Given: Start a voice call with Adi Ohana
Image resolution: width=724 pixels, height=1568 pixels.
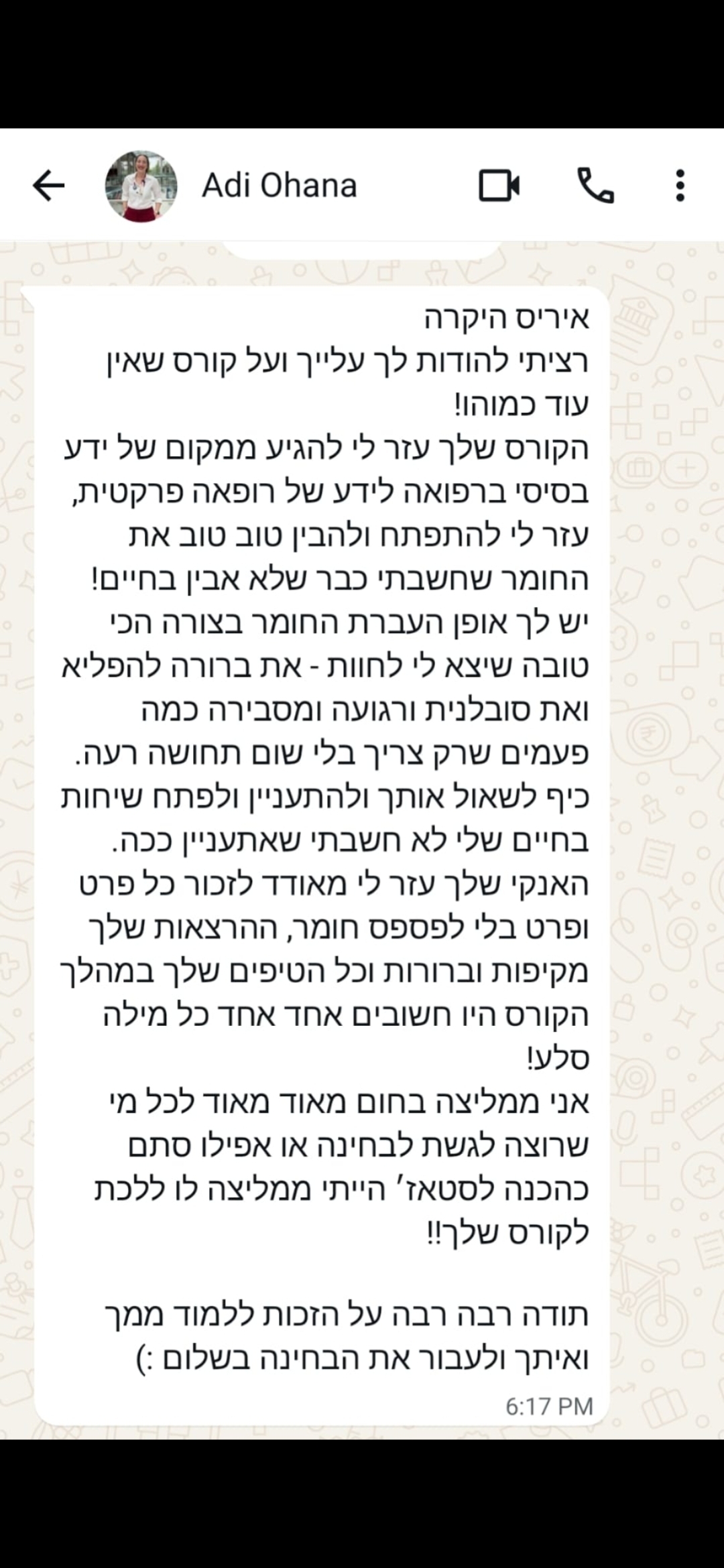Looking at the screenshot, I should coord(595,186).
